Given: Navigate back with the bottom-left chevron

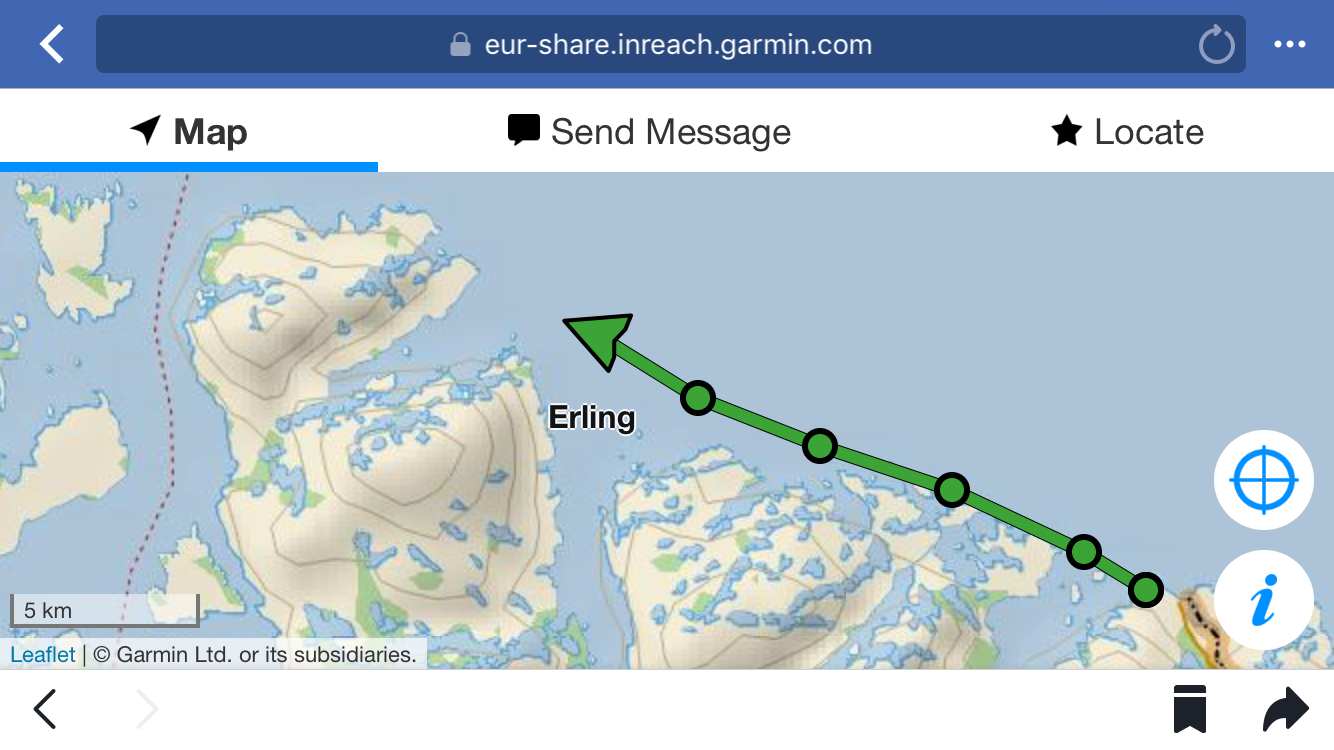Looking at the screenshot, I should (x=45, y=710).
